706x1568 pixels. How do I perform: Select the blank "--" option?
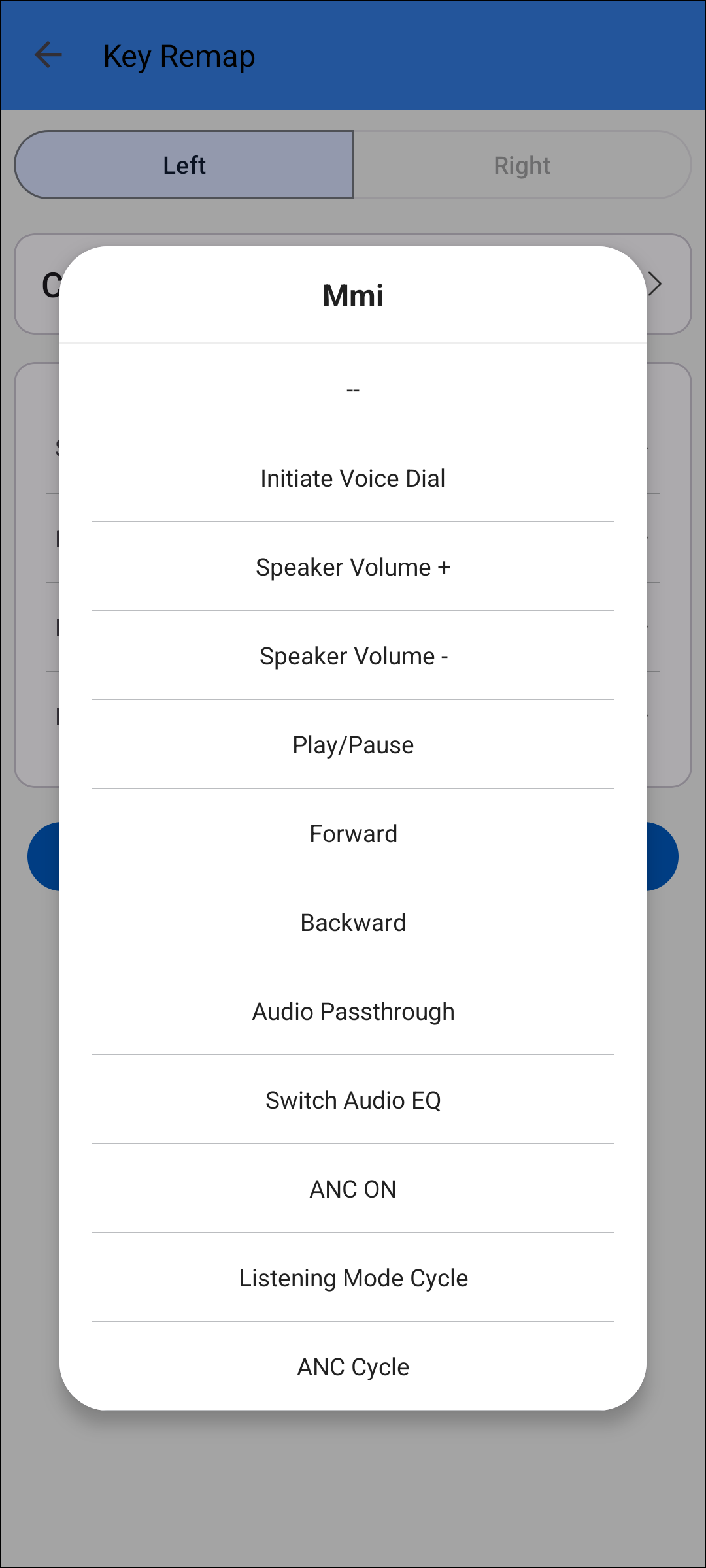353,389
